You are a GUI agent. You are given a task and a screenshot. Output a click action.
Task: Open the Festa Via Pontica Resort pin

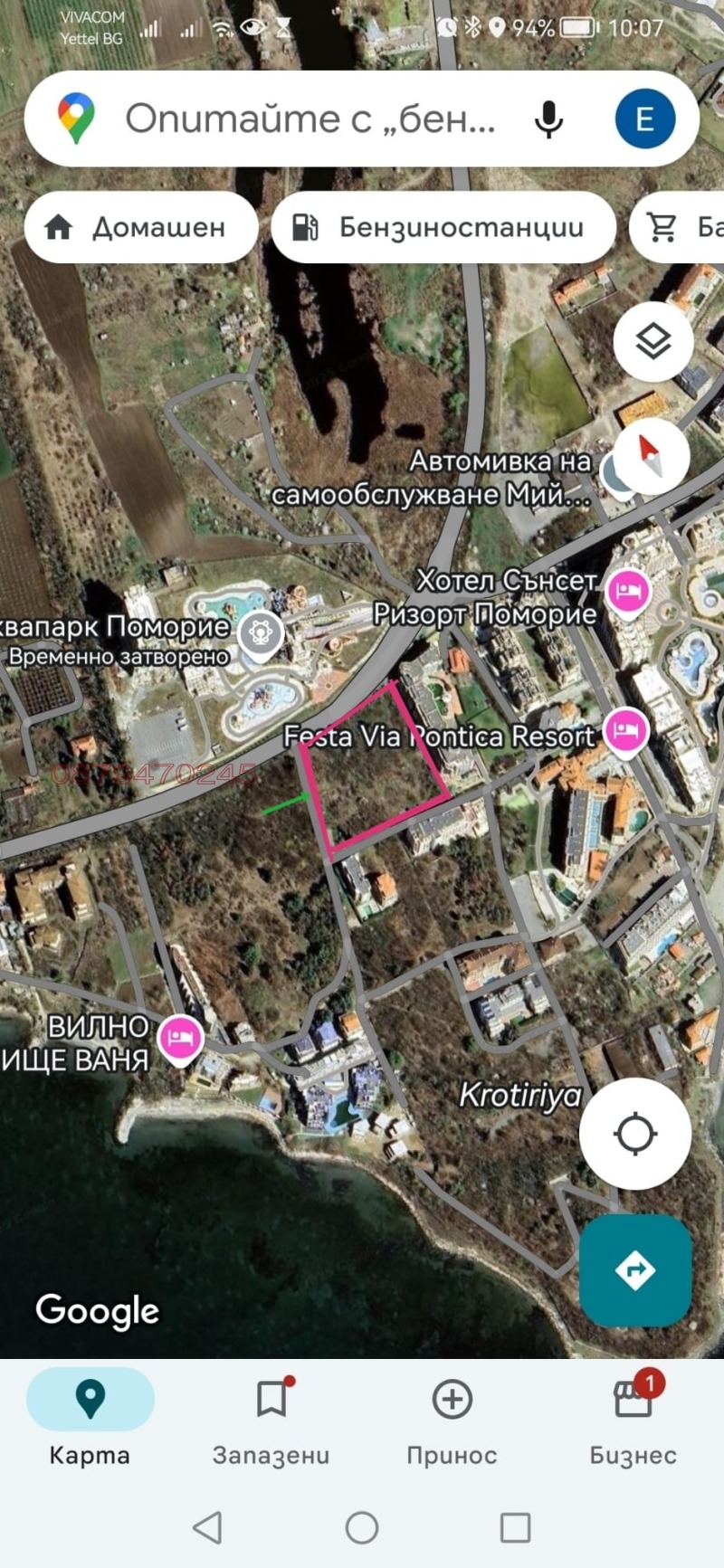[x=624, y=730]
